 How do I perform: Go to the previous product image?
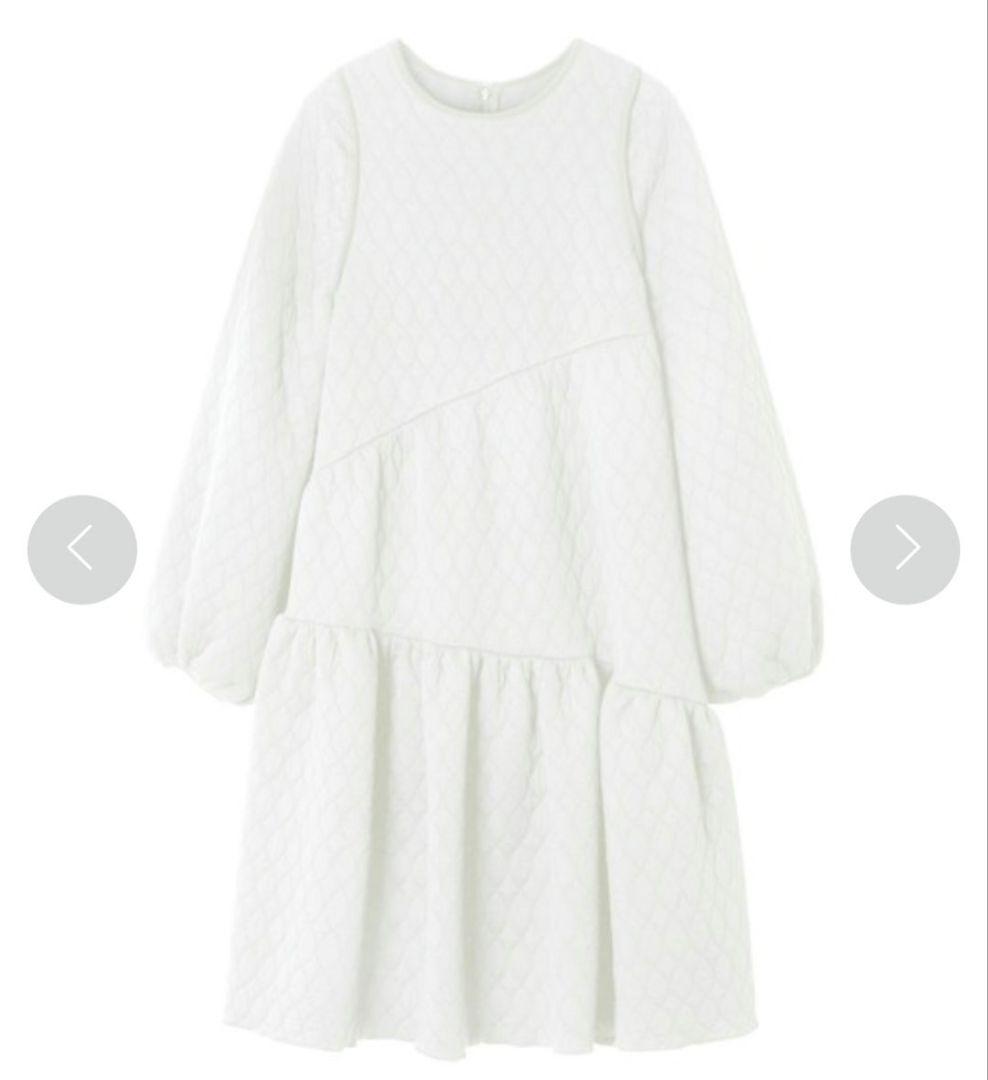82,549
